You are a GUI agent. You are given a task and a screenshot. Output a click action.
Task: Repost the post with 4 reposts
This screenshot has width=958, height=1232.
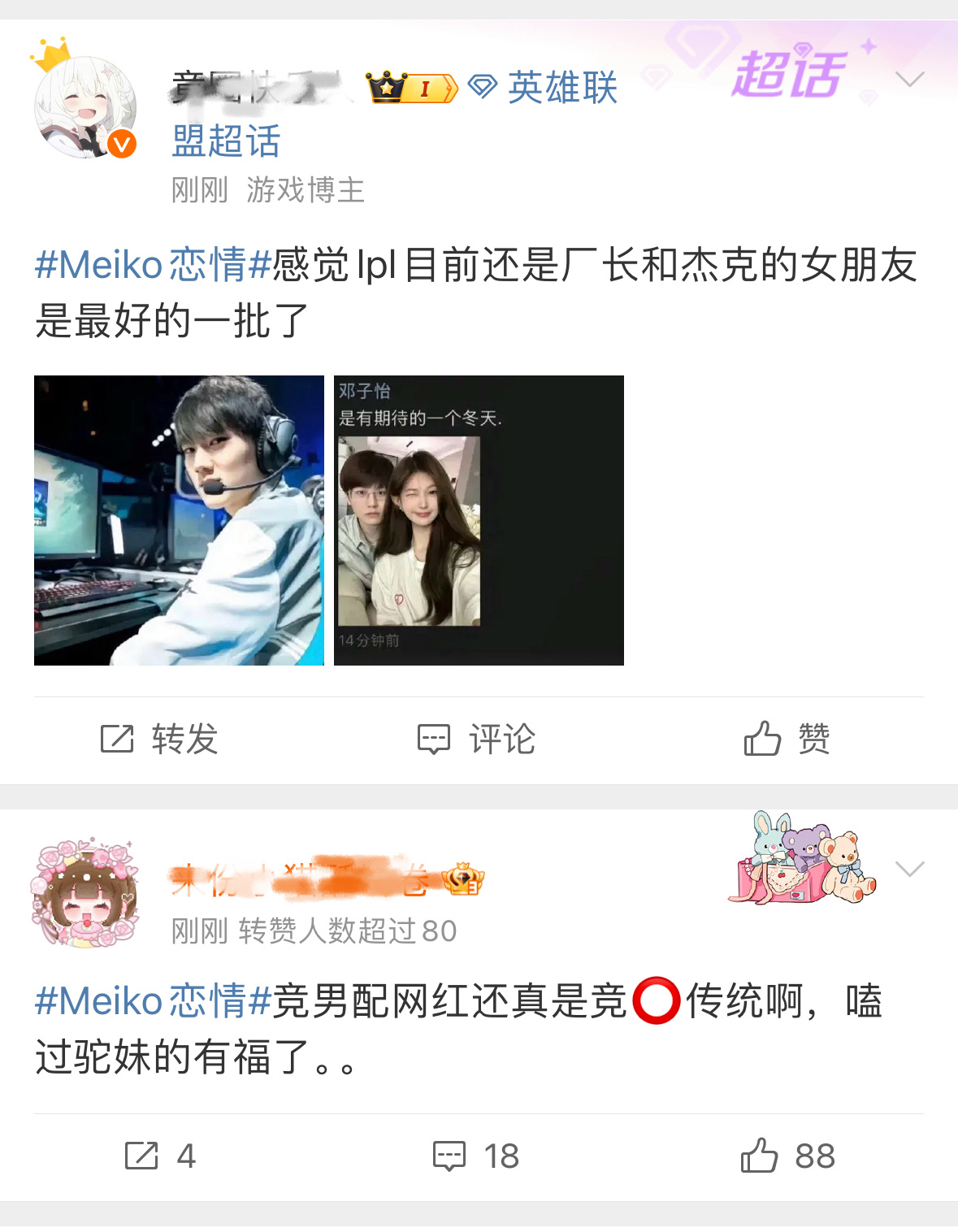pos(159,1156)
